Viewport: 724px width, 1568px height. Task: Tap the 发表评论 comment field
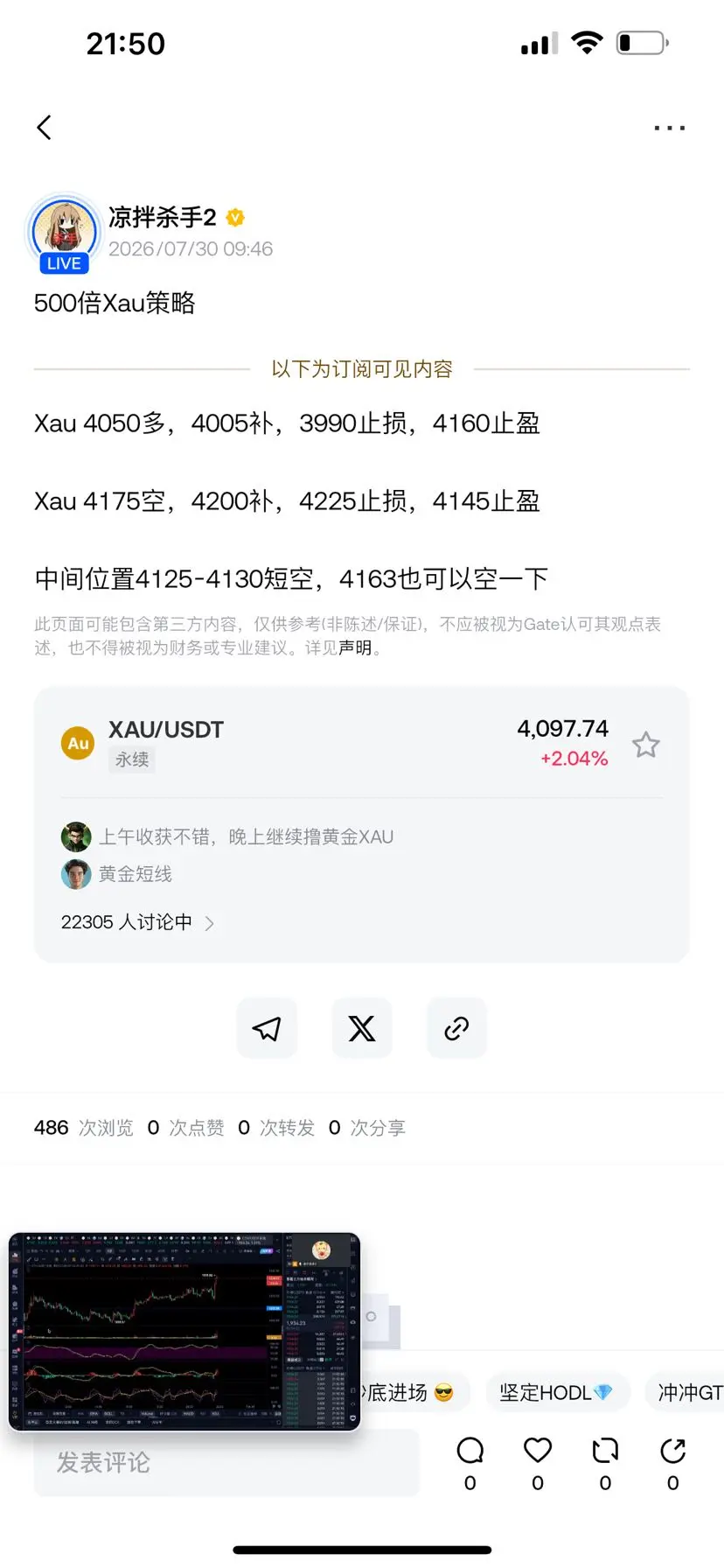coord(227,1462)
